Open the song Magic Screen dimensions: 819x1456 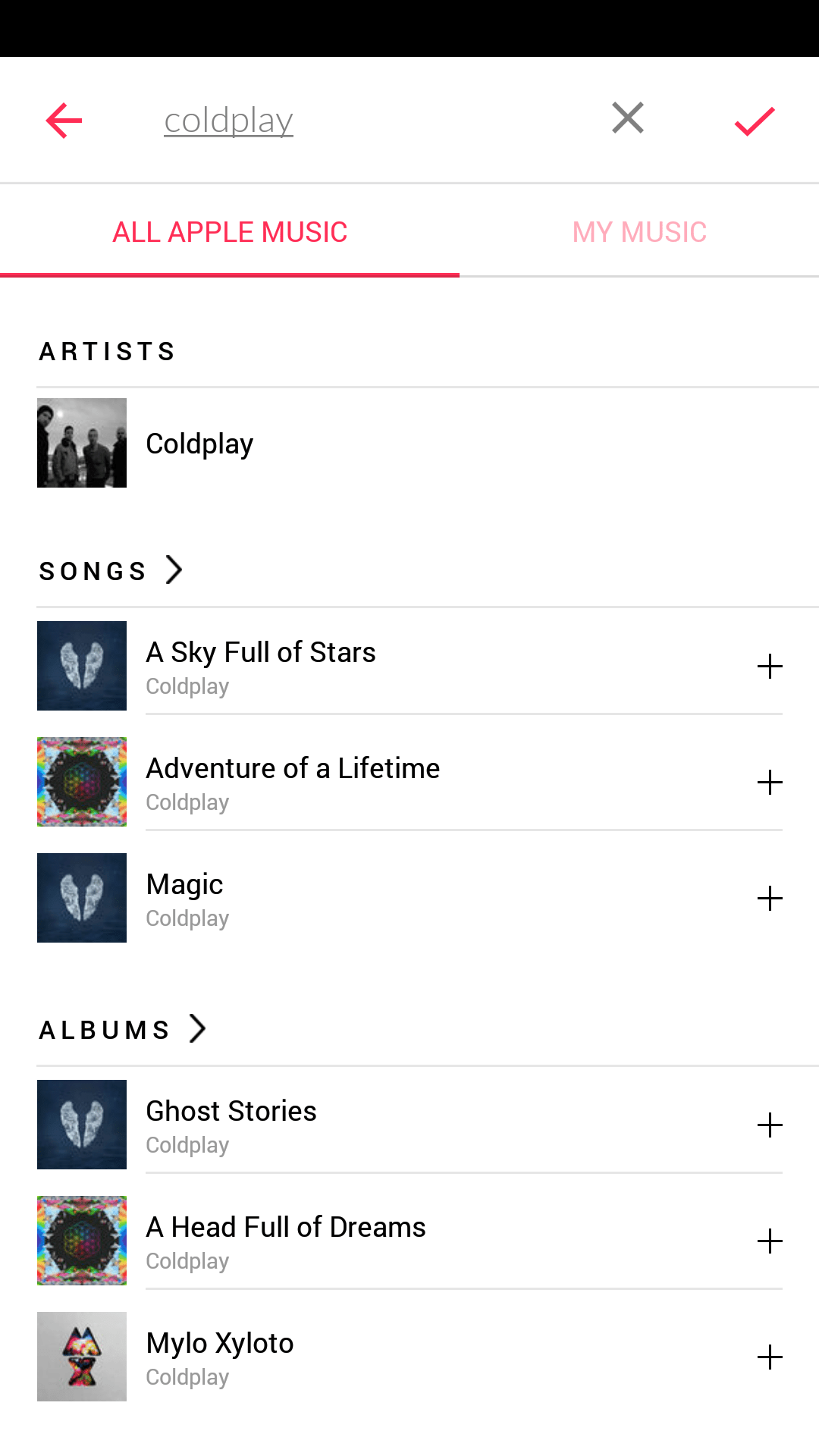tap(379, 898)
